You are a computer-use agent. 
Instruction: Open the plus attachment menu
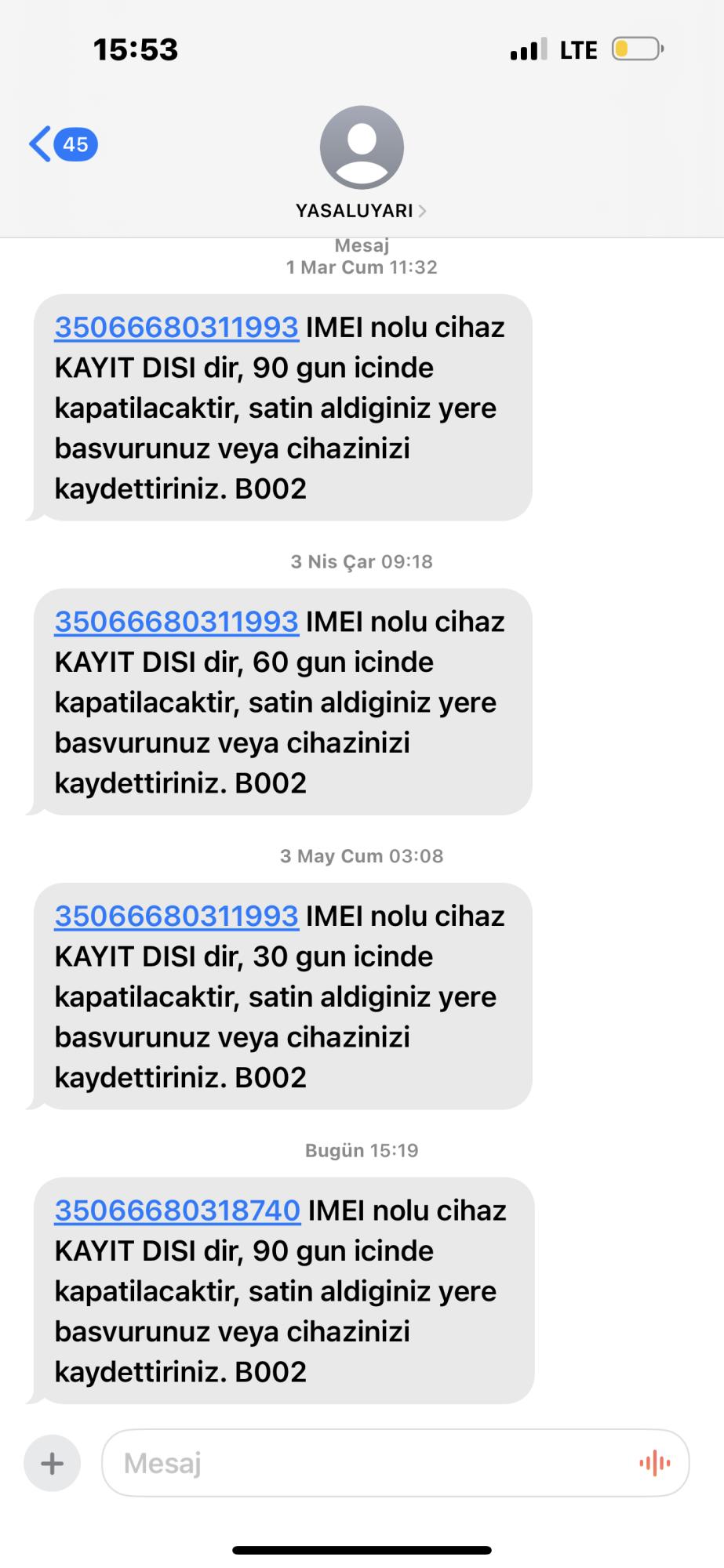pyautogui.click(x=52, y=1462)
